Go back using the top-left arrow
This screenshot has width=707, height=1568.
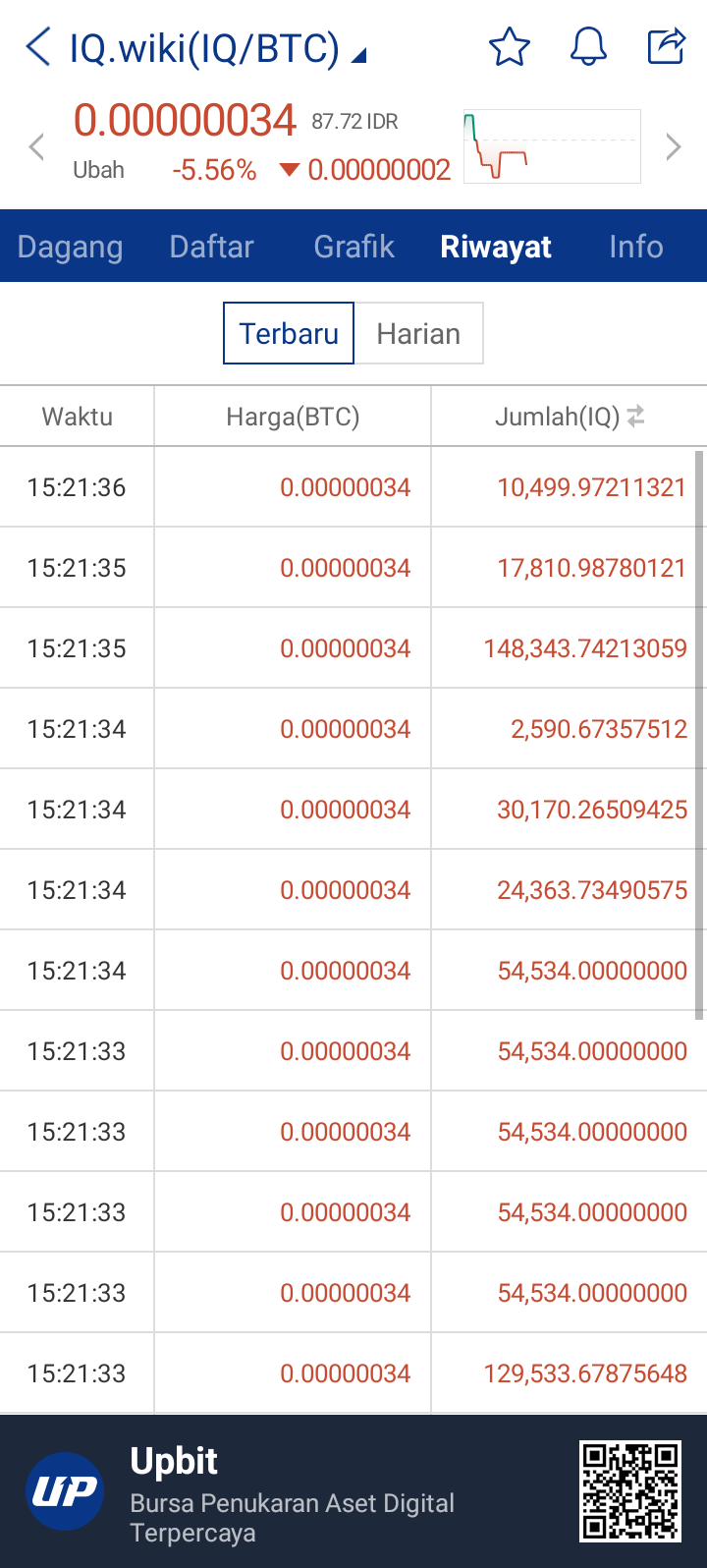click(37, 46)
